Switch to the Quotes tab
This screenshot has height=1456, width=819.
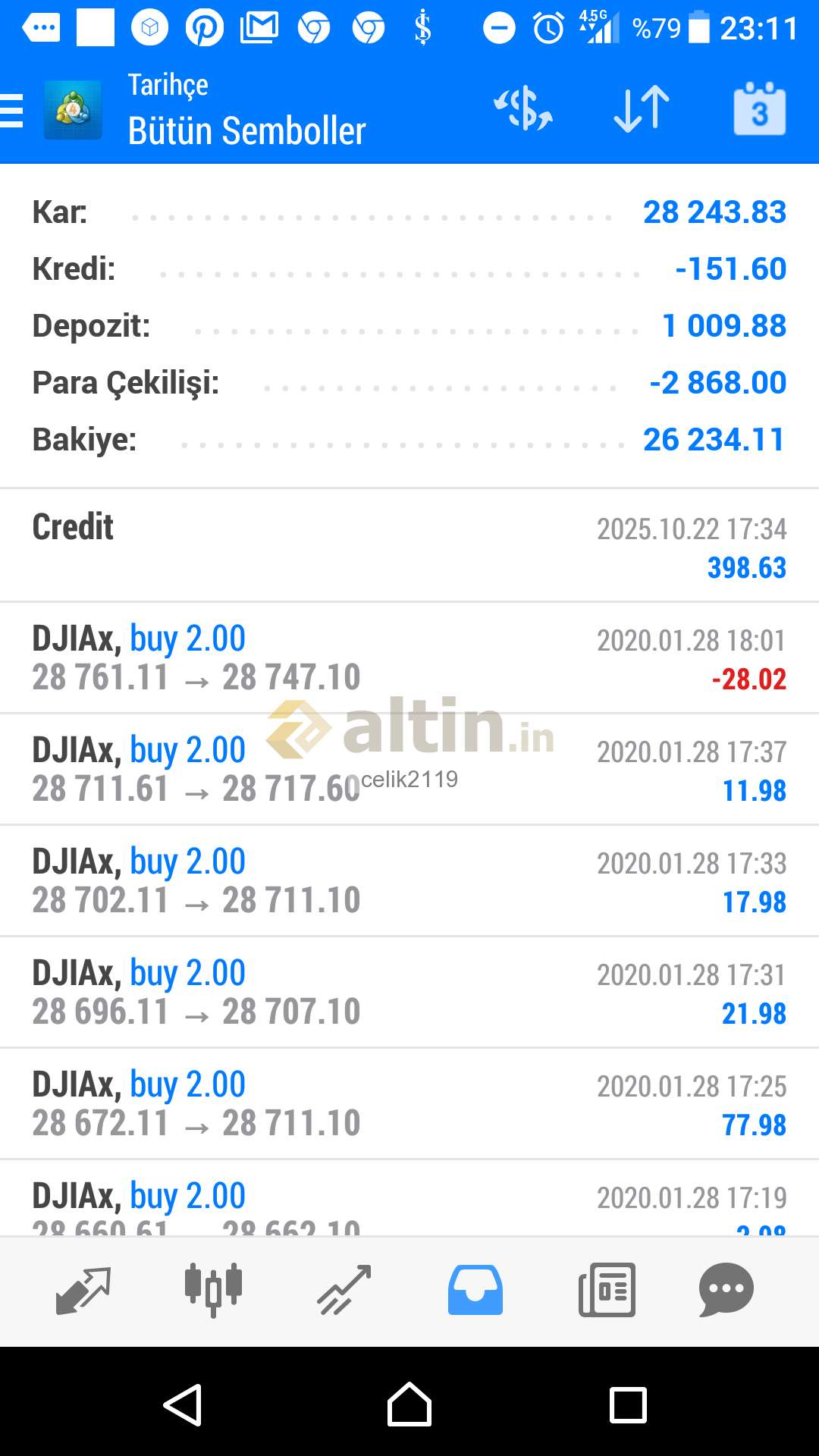point(83,1290)
